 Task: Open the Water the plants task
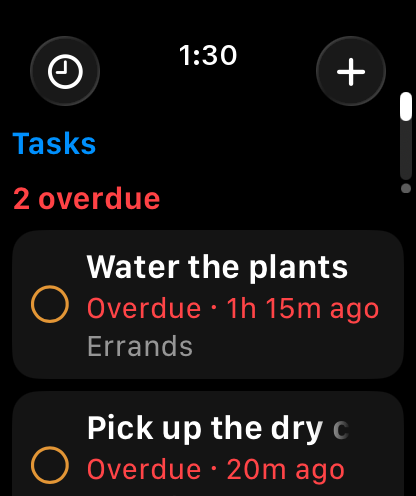click(x=208, y=304)
